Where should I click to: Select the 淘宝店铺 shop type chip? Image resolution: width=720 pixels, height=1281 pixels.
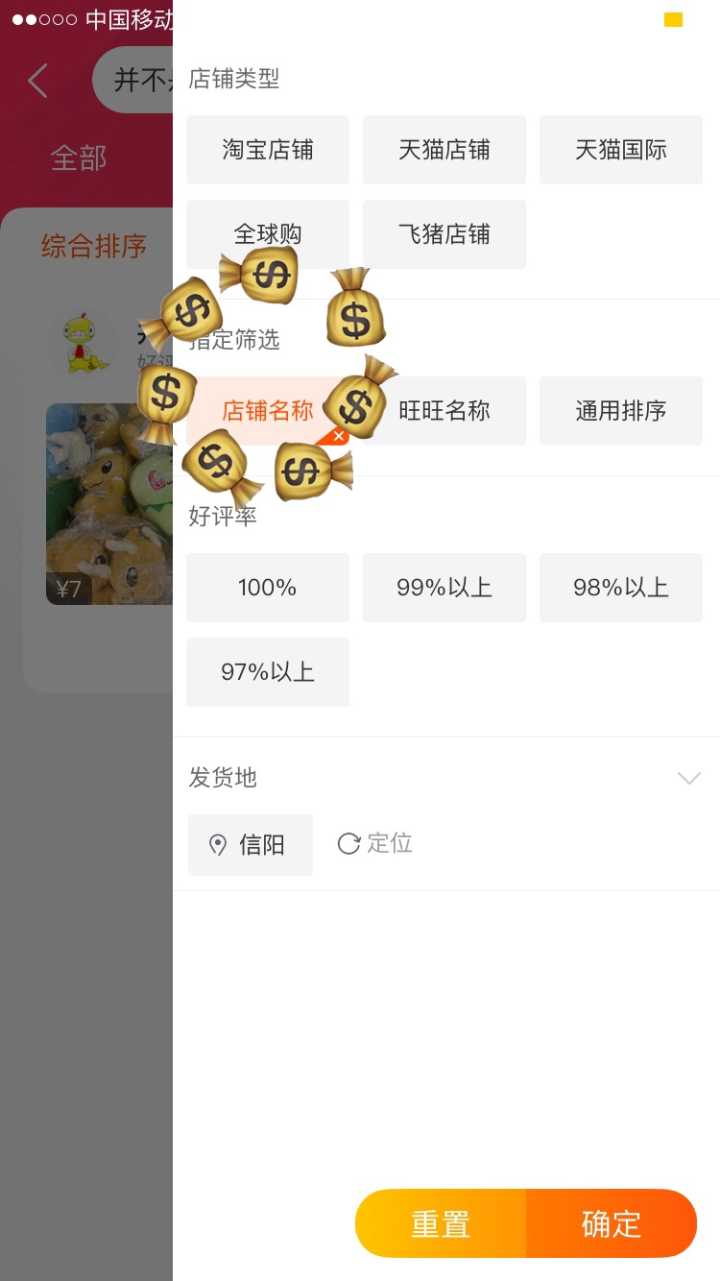(x=267, y=150)
